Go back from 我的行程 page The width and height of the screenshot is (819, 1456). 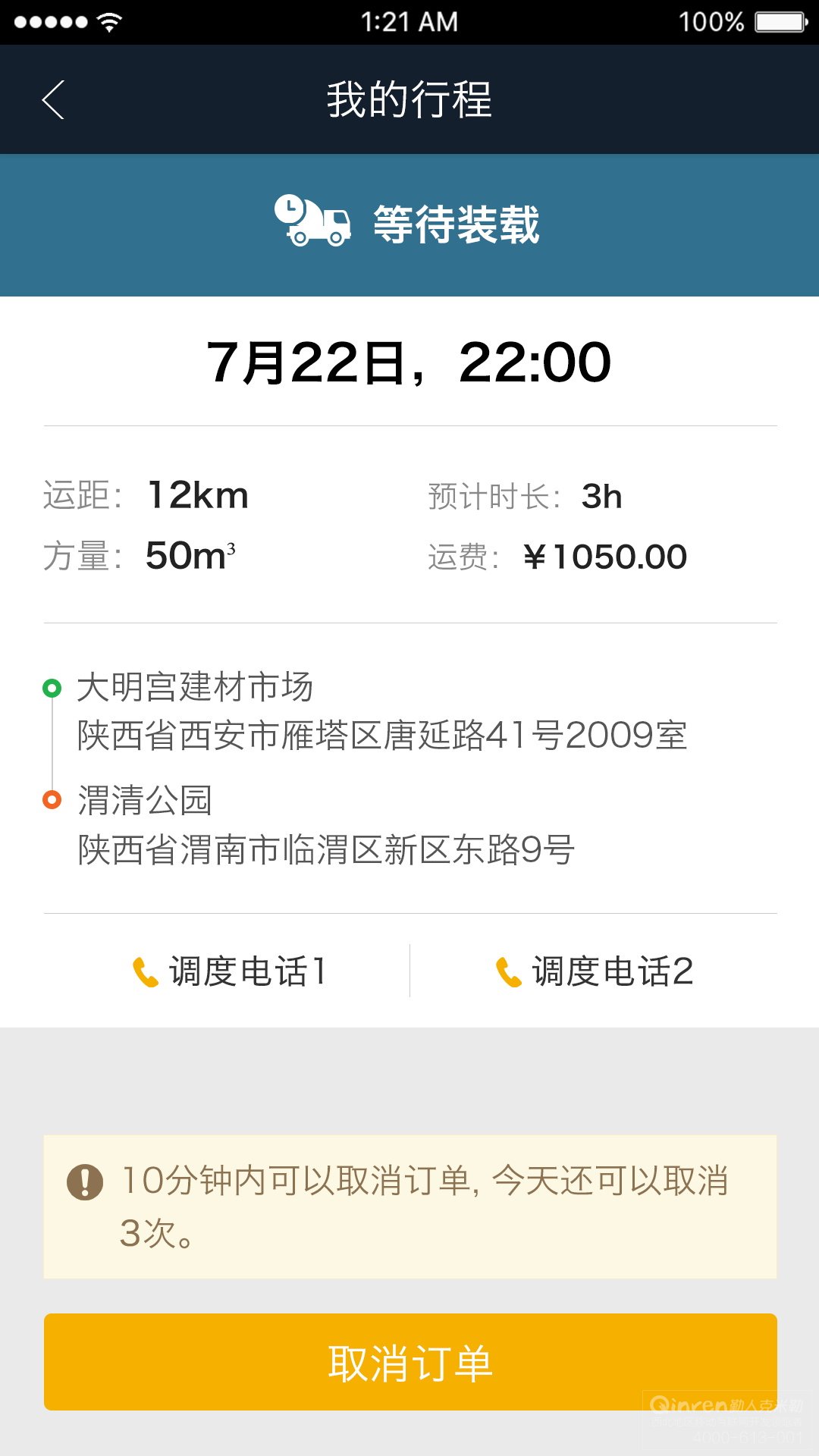click(x=53, y=100)
